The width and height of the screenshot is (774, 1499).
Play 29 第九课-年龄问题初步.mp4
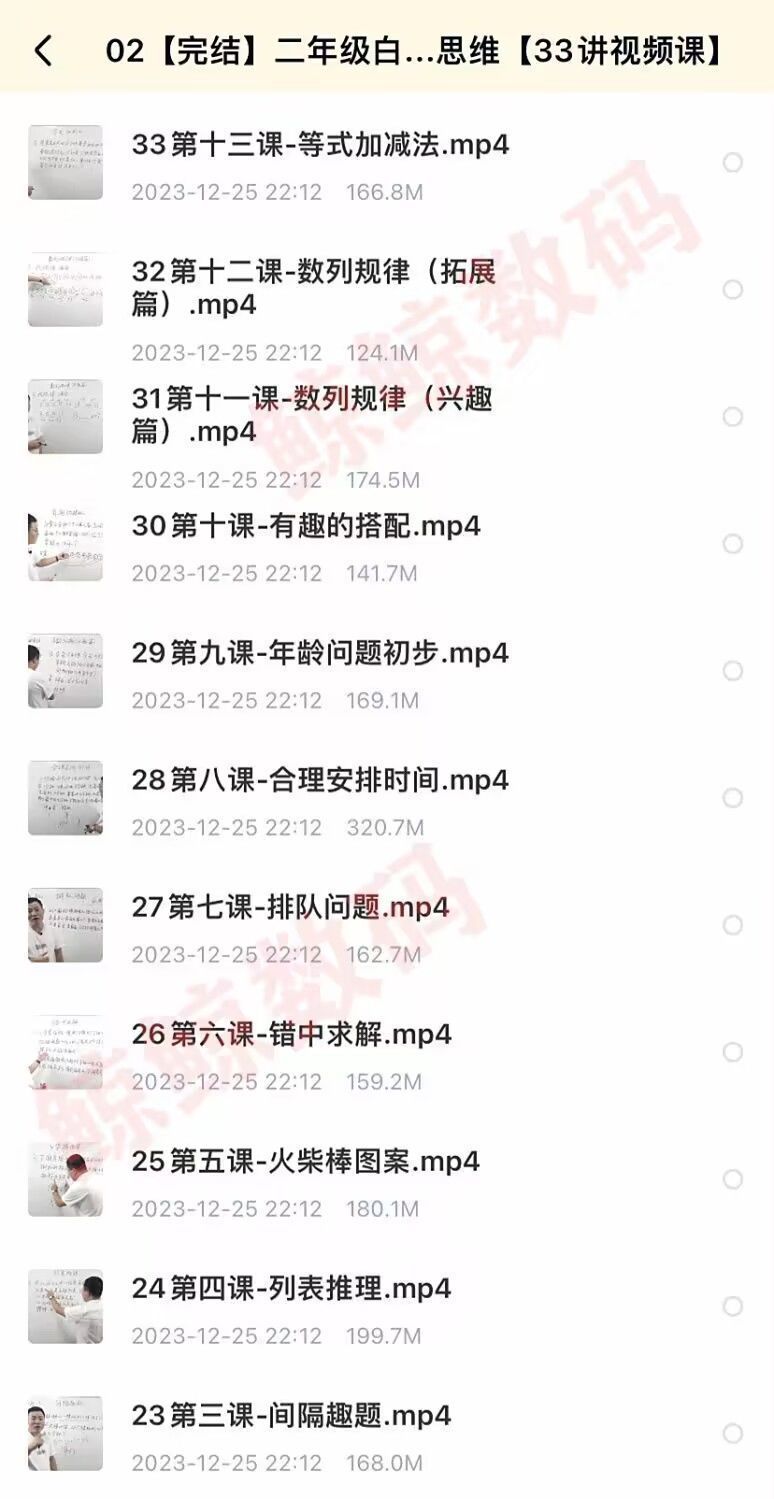[320, 653]
